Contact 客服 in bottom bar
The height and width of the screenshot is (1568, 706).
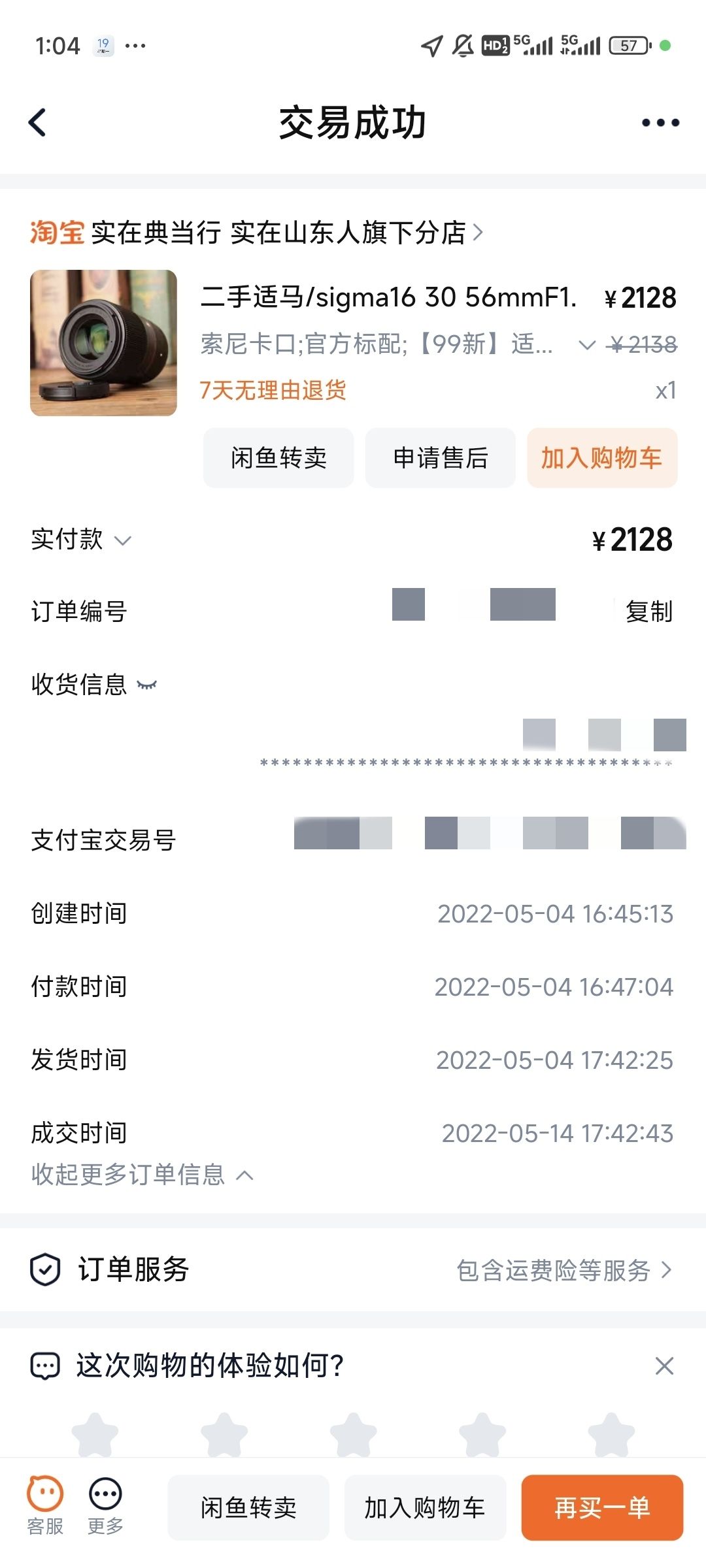(45, 1506)
